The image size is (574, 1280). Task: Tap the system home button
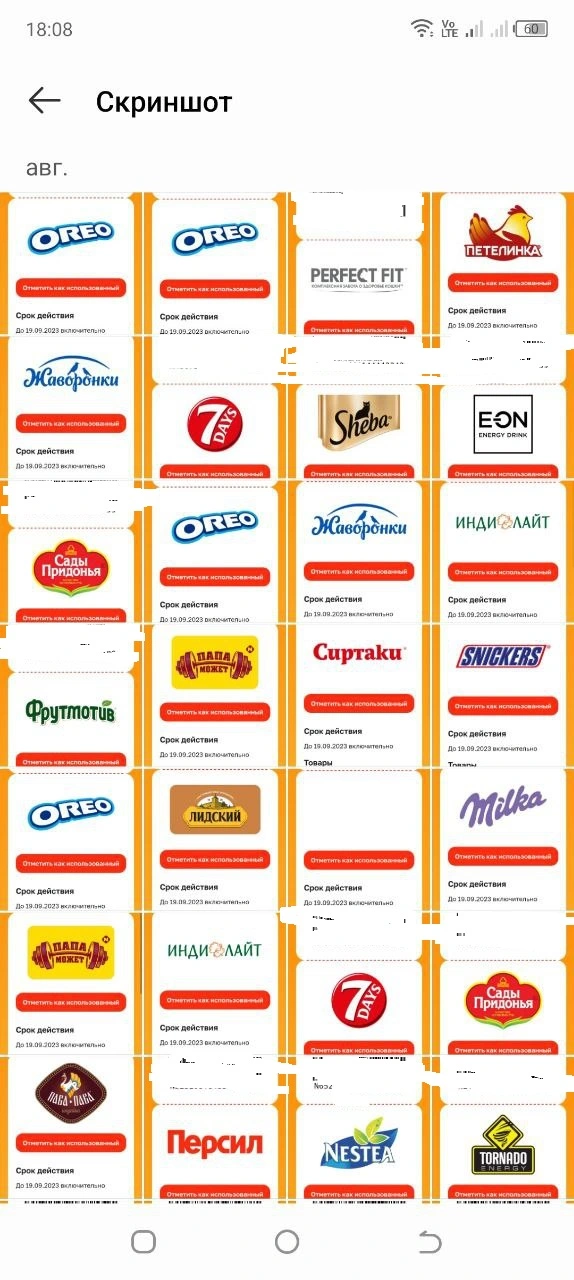click(x=287, y=1242)
